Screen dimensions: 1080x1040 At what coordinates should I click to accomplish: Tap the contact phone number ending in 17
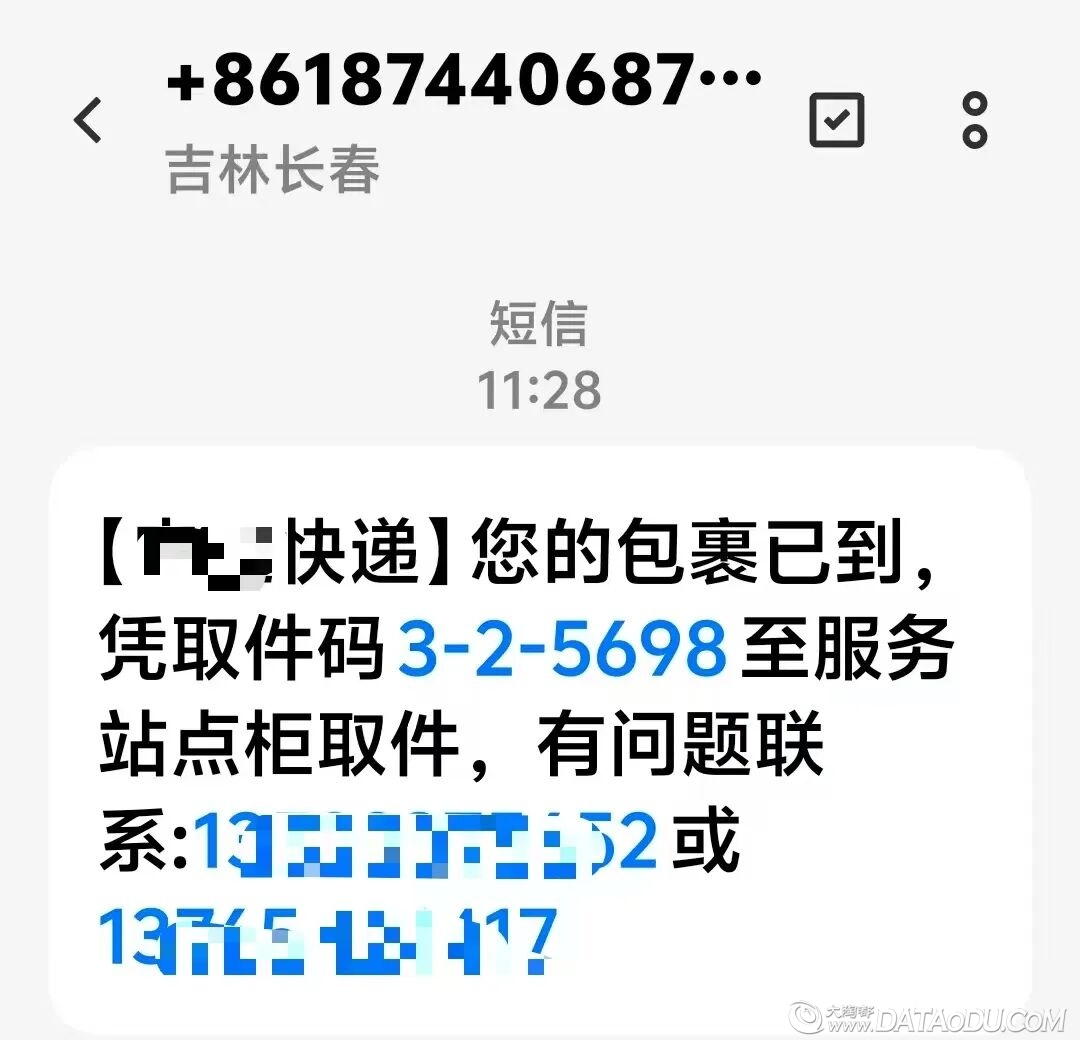coord(327,940)
